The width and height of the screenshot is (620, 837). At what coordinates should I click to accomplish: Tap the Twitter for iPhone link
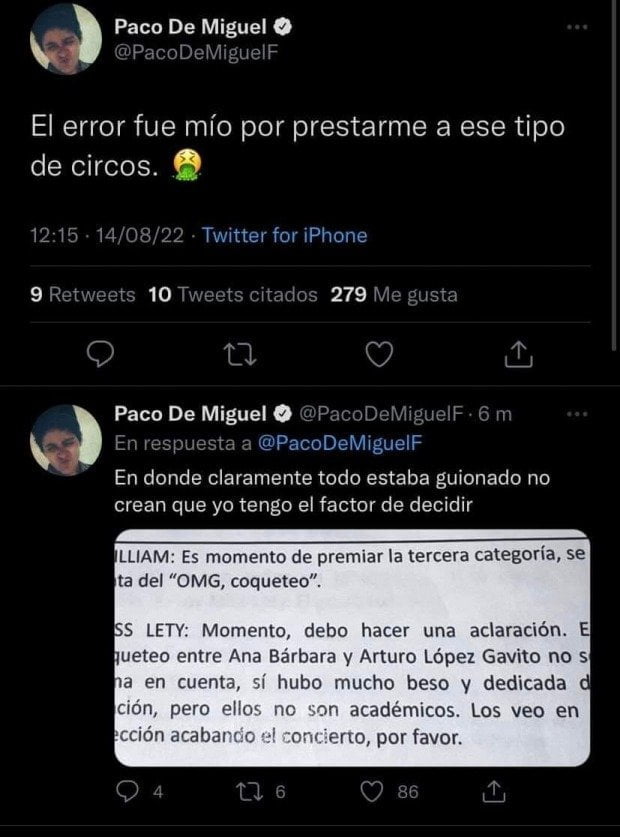pyautogui.click(x=284, y=236)
